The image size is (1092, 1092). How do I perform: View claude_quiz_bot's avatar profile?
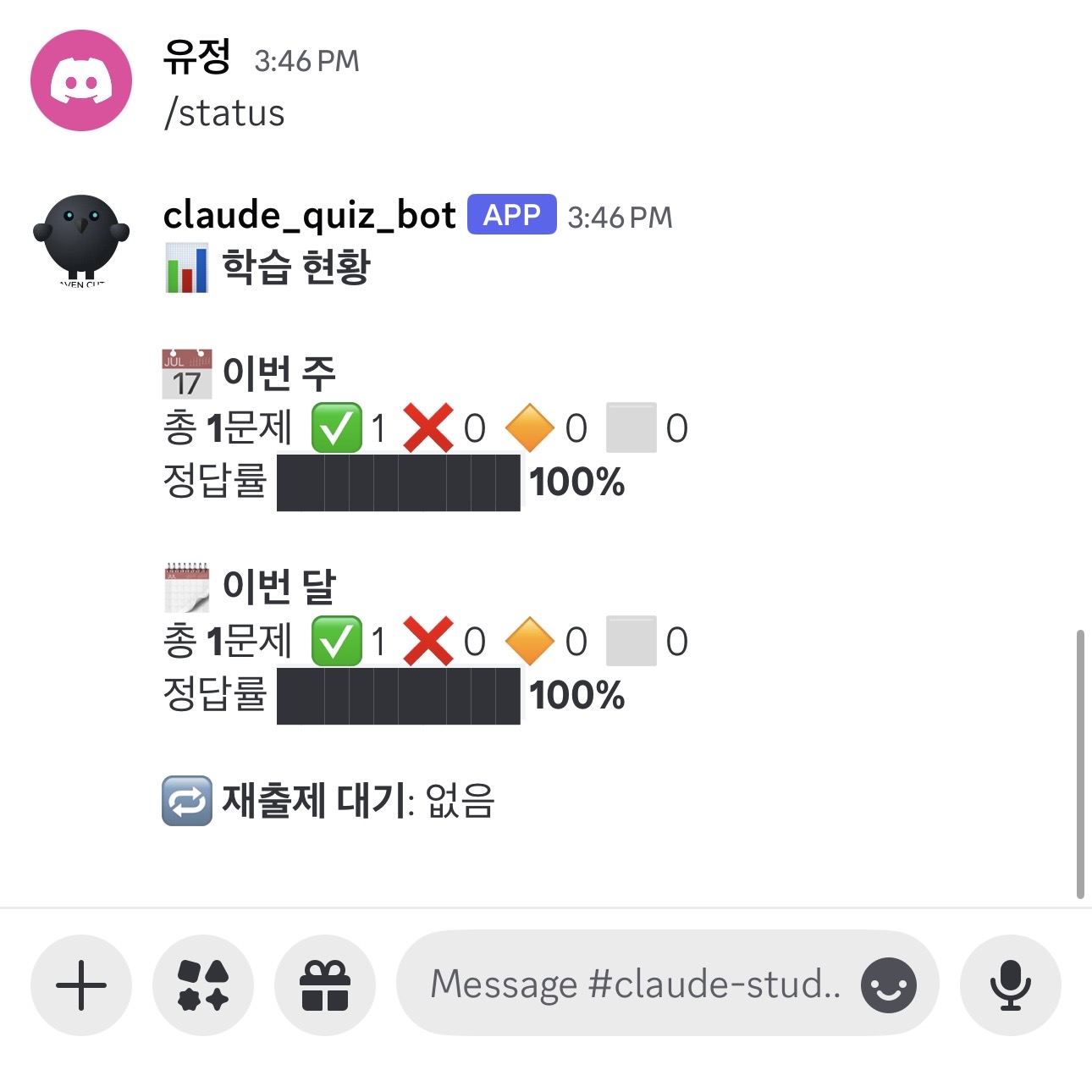pos(81,239)
